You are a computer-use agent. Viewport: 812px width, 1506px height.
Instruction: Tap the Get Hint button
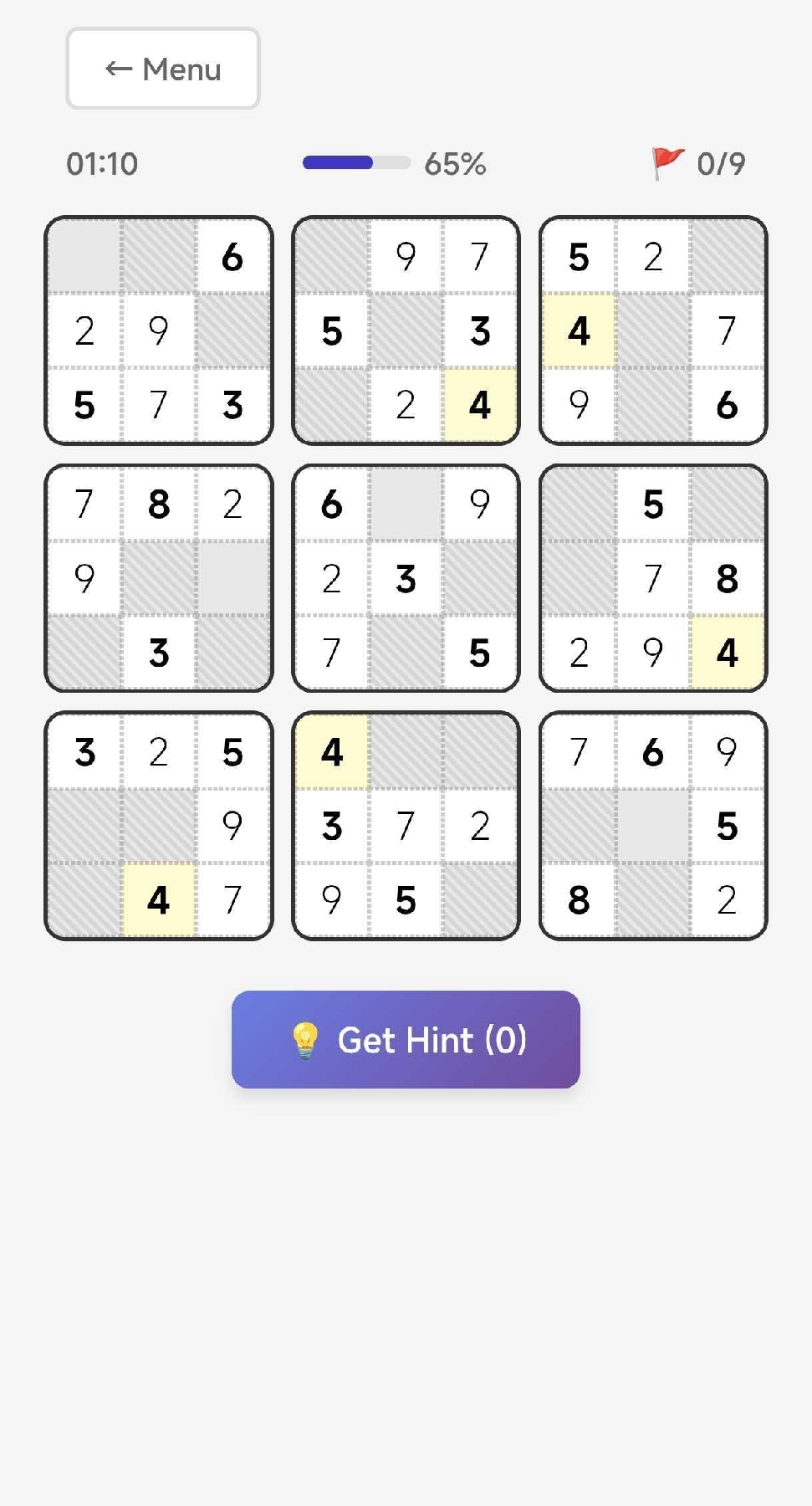(x=406, y=1039)
